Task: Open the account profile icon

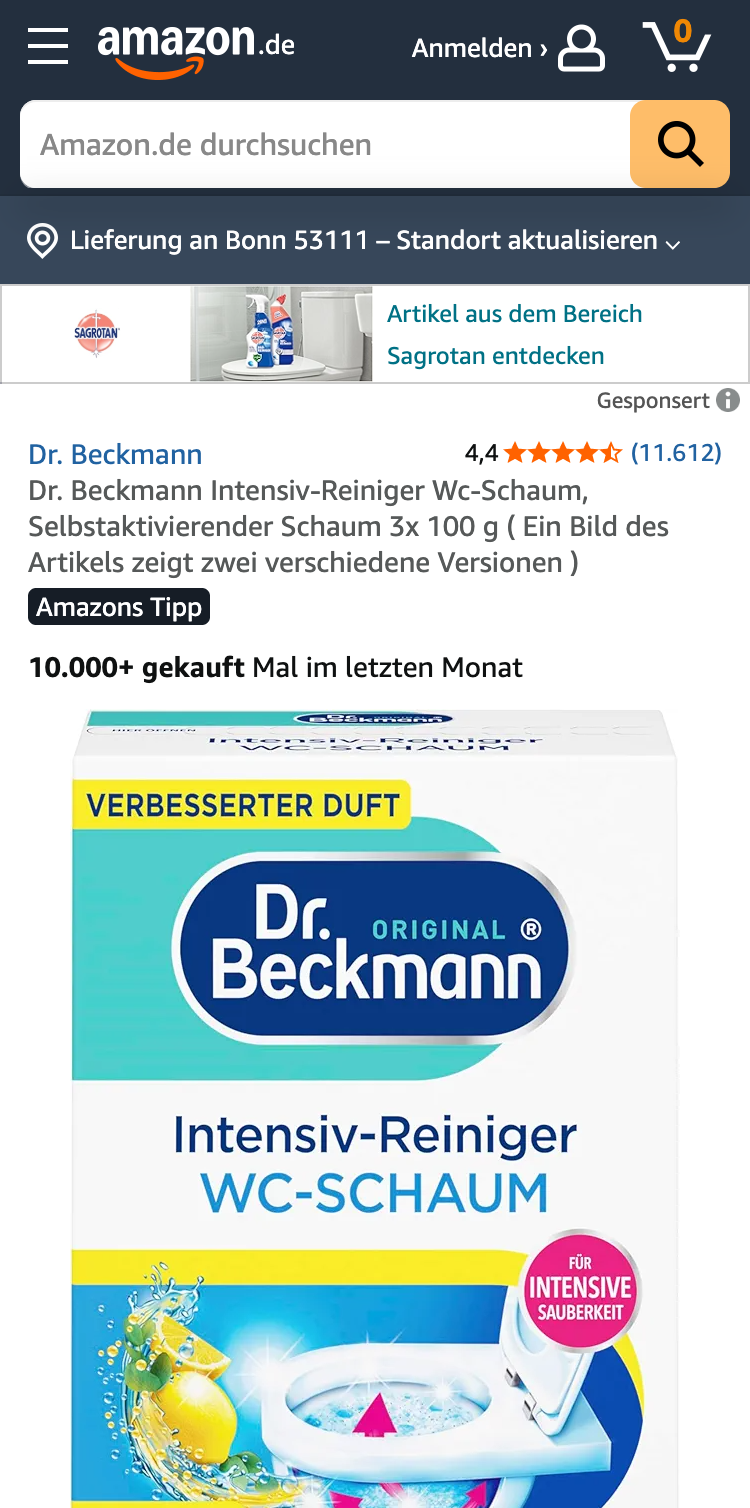Action: (580, 47)
